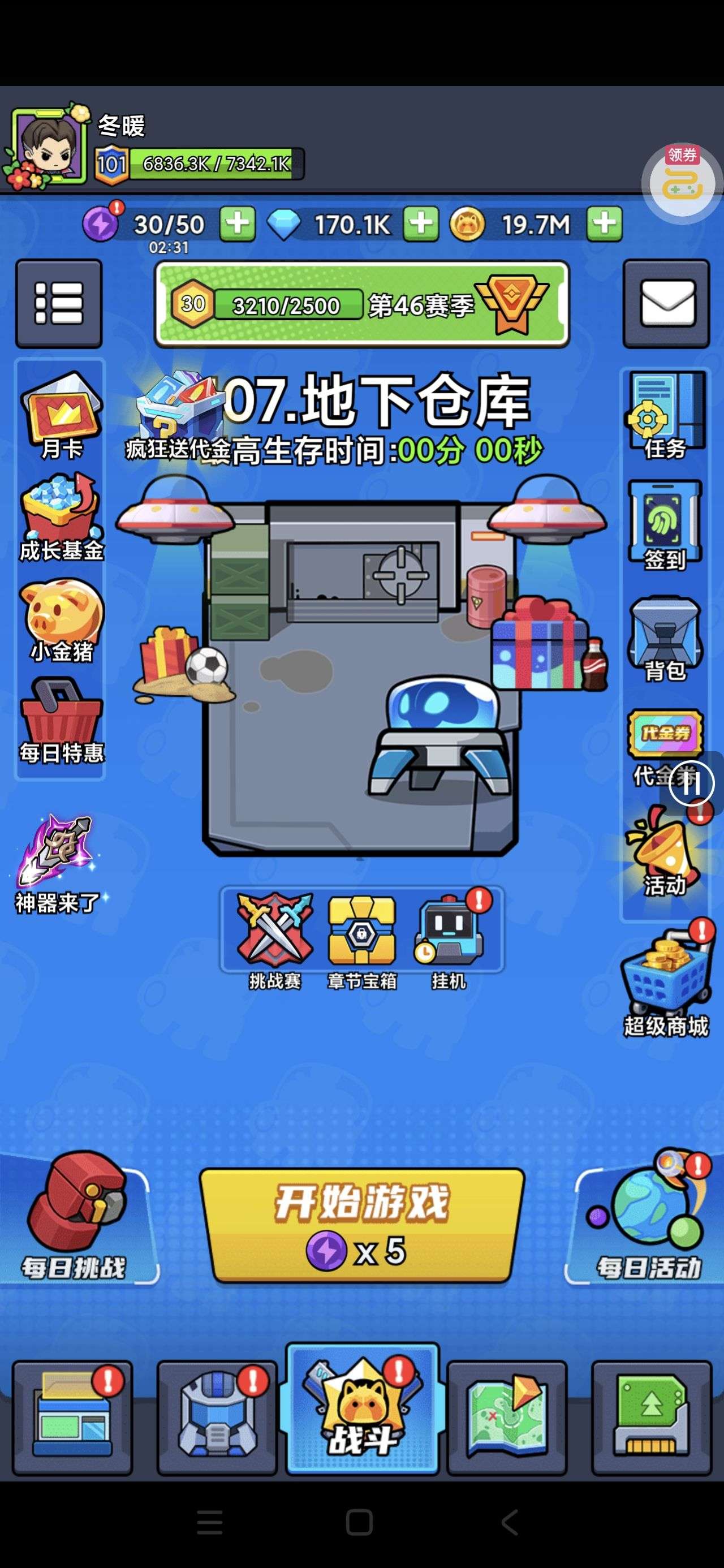Open the list menu button
Screen dimensions: 724x1568
58,303
